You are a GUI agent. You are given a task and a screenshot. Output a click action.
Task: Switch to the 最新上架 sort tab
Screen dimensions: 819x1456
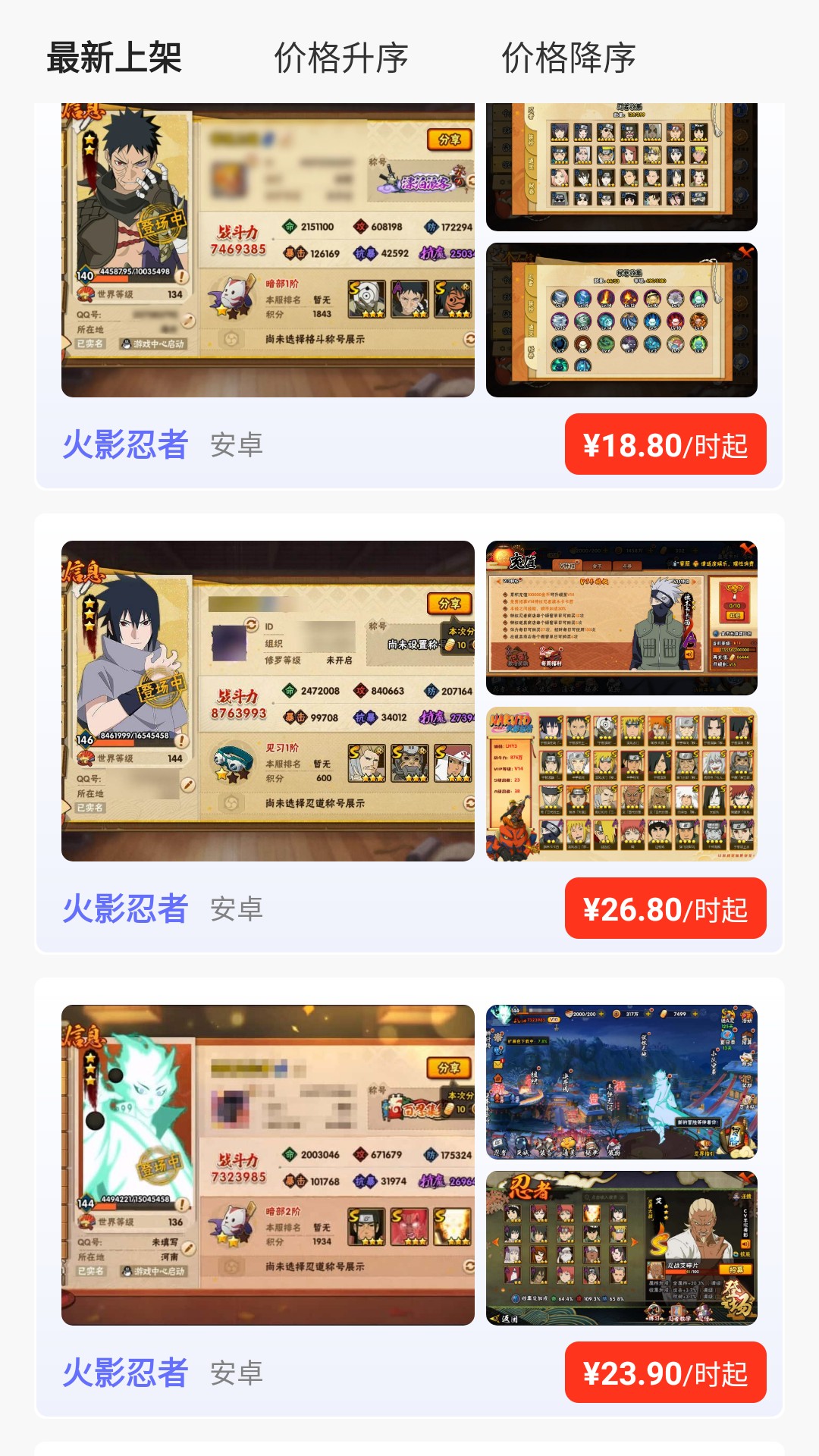tap(114, 58)
